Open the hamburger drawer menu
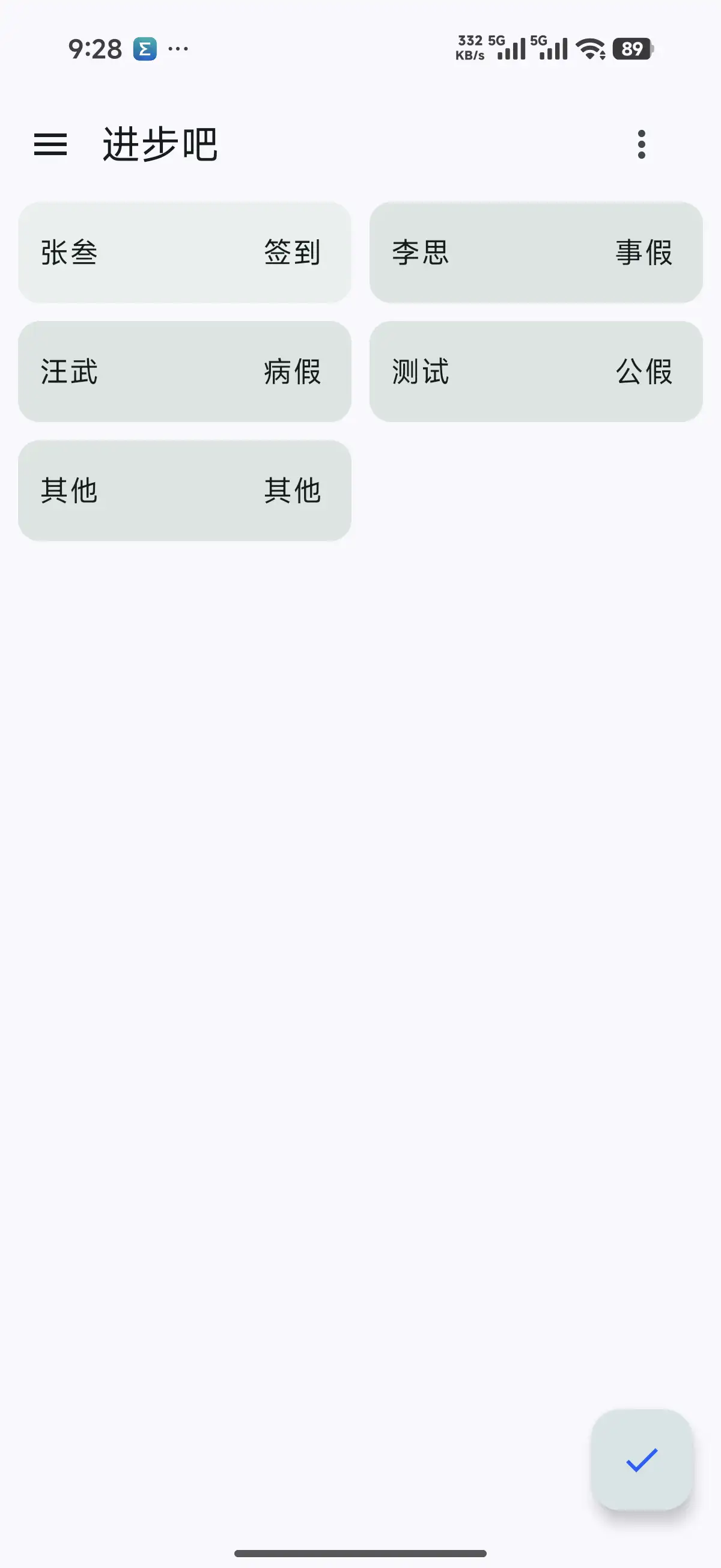 [x=50, y=144]
